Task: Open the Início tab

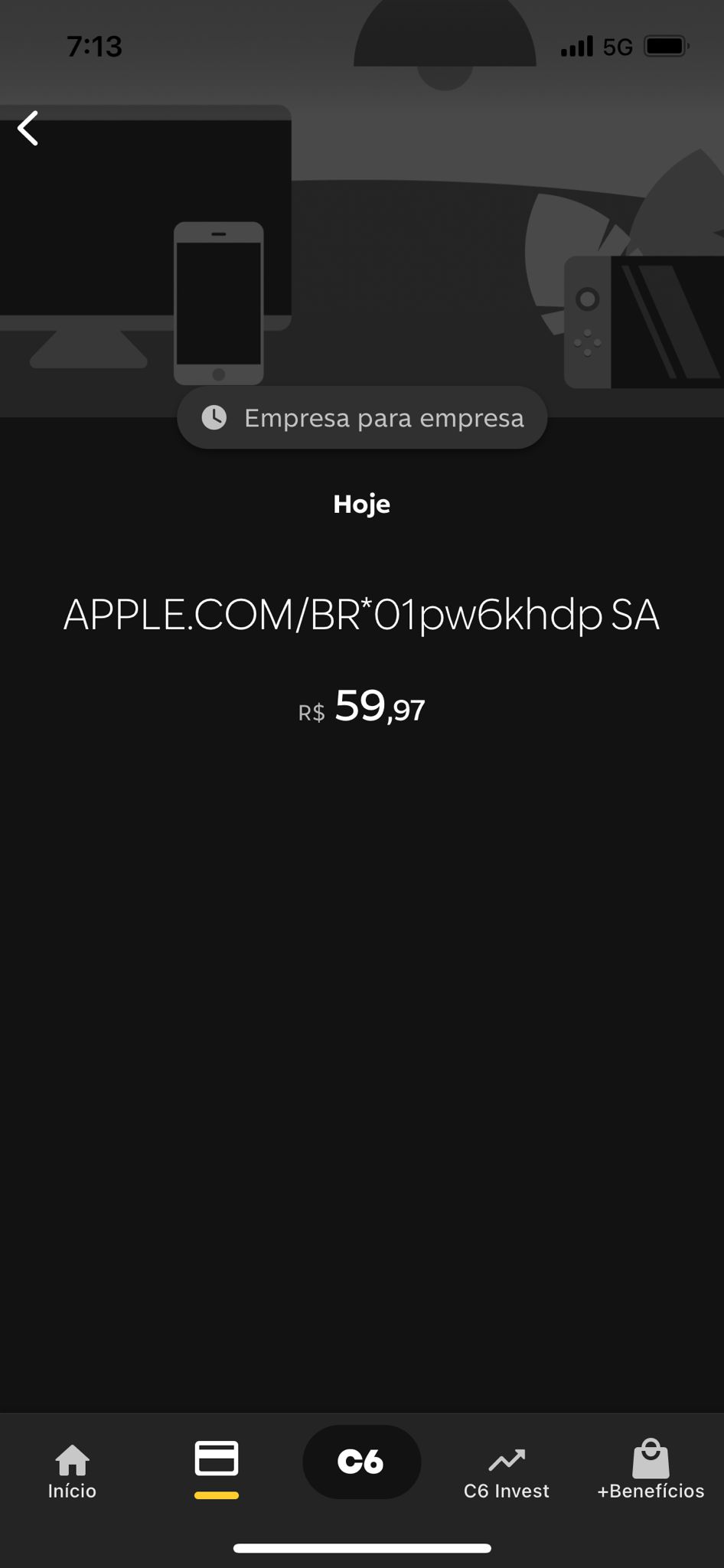Action: coord(72,1472)
